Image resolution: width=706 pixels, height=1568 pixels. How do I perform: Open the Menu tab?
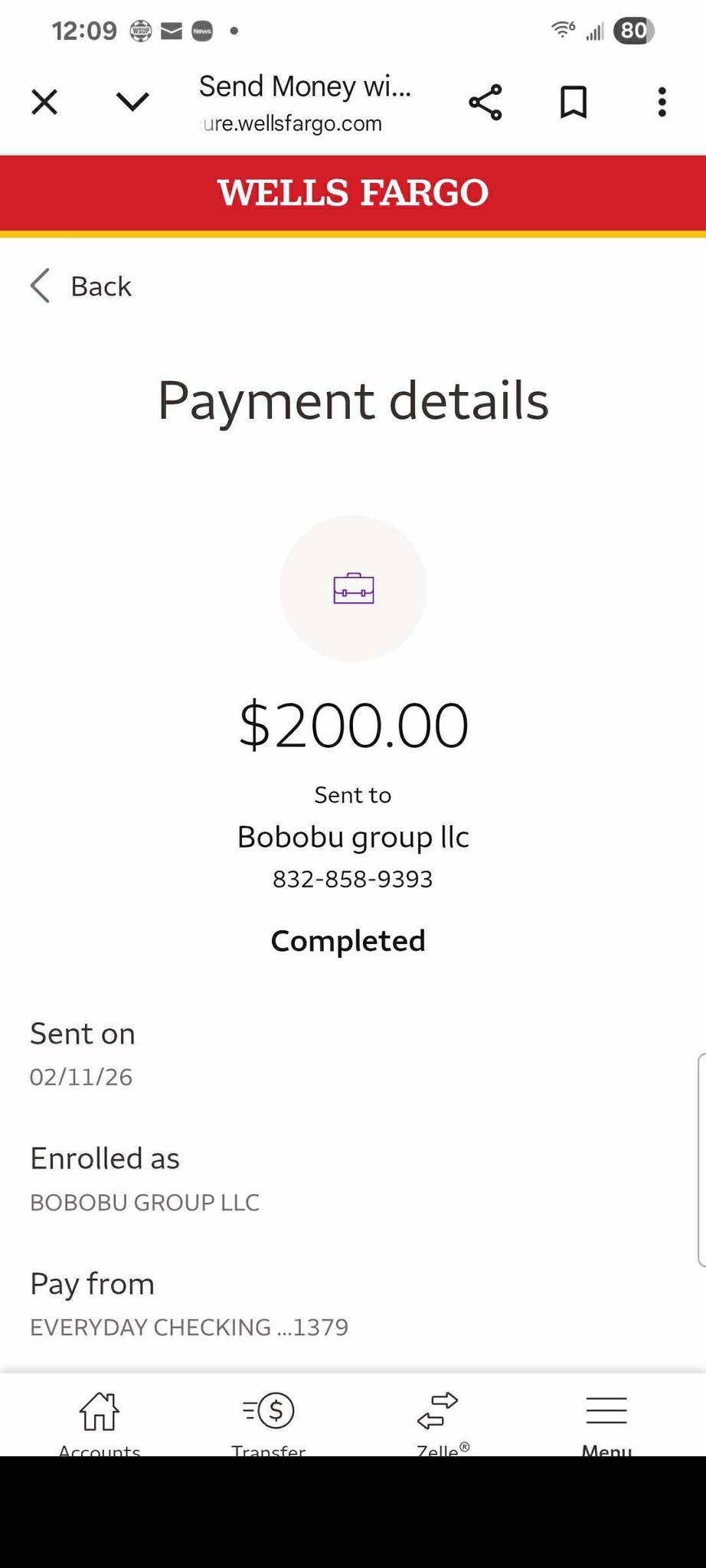606,1419
